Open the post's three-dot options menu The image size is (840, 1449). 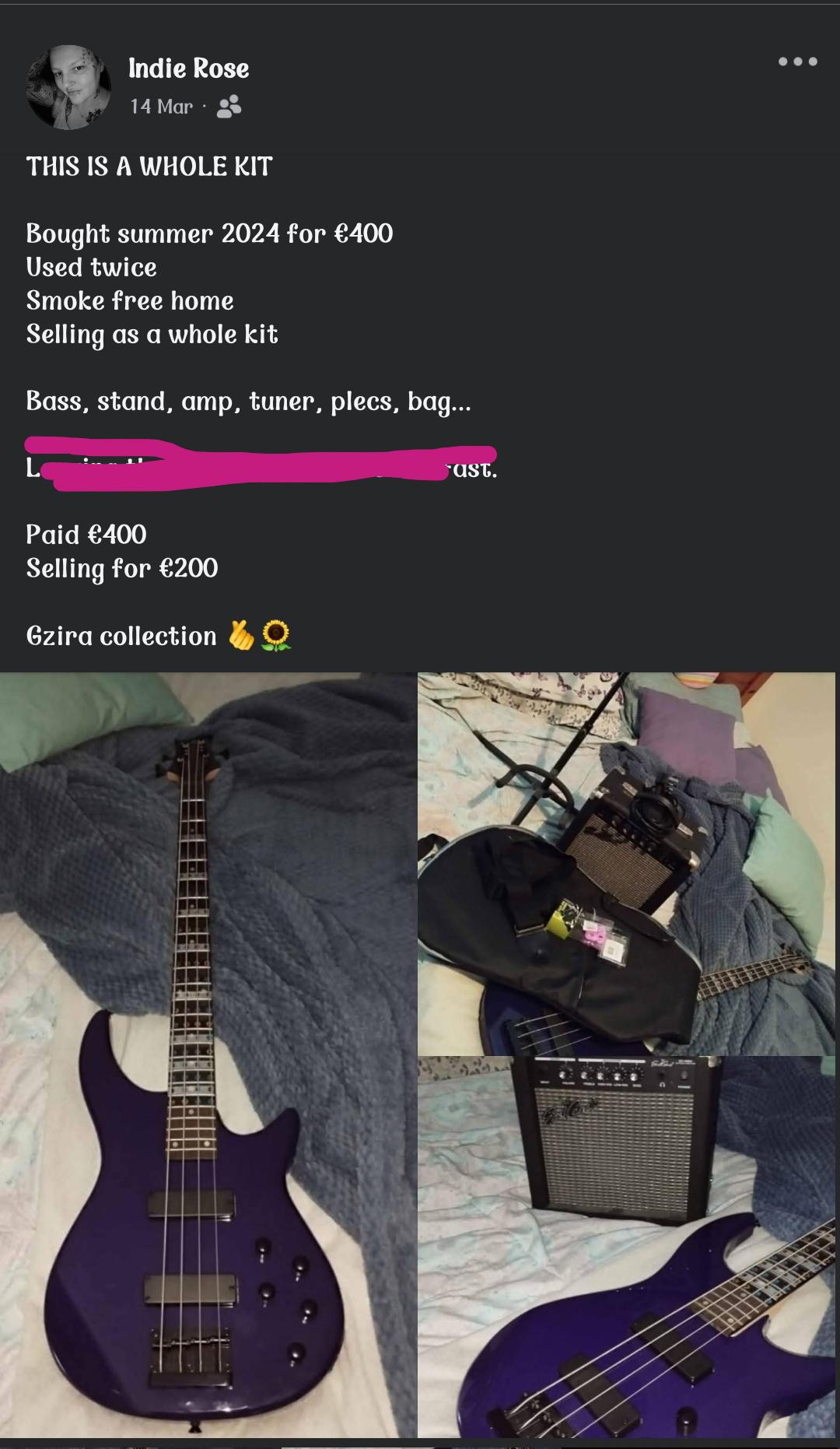coord(797,61)
